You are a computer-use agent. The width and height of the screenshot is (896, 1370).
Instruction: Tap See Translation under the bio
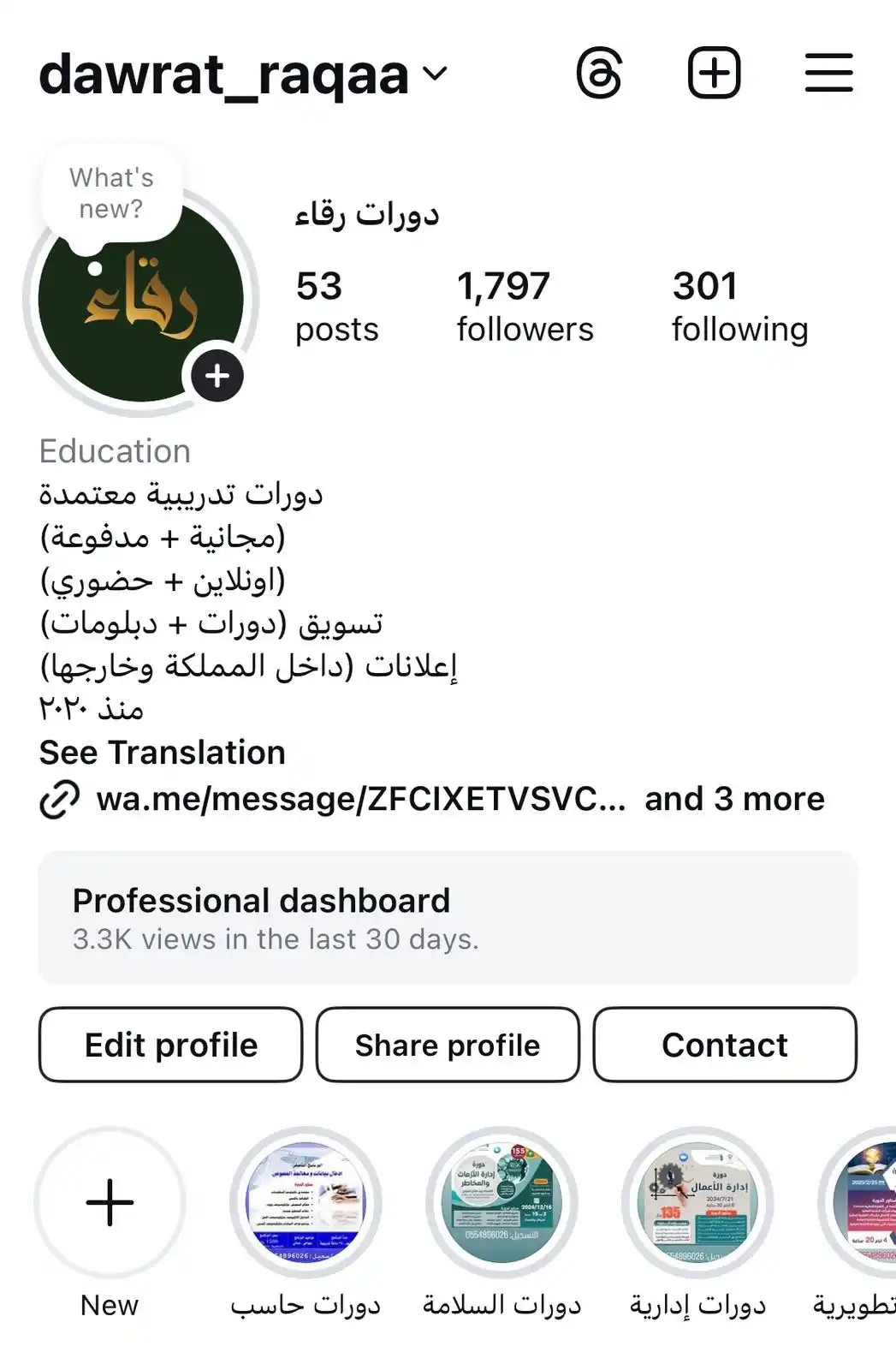(163, 753)
